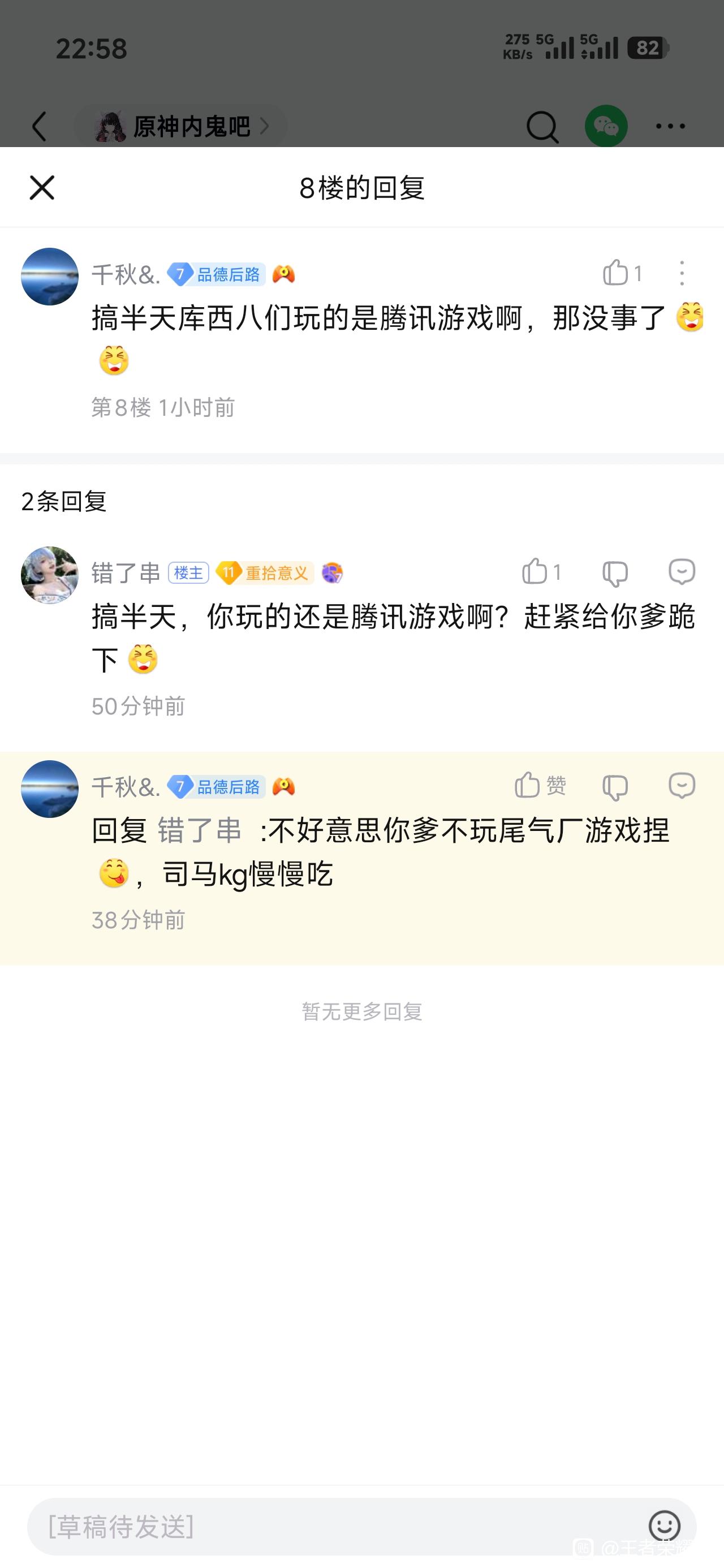
Task: Close the 8楼 replies panel
Action: click(42, 187)
